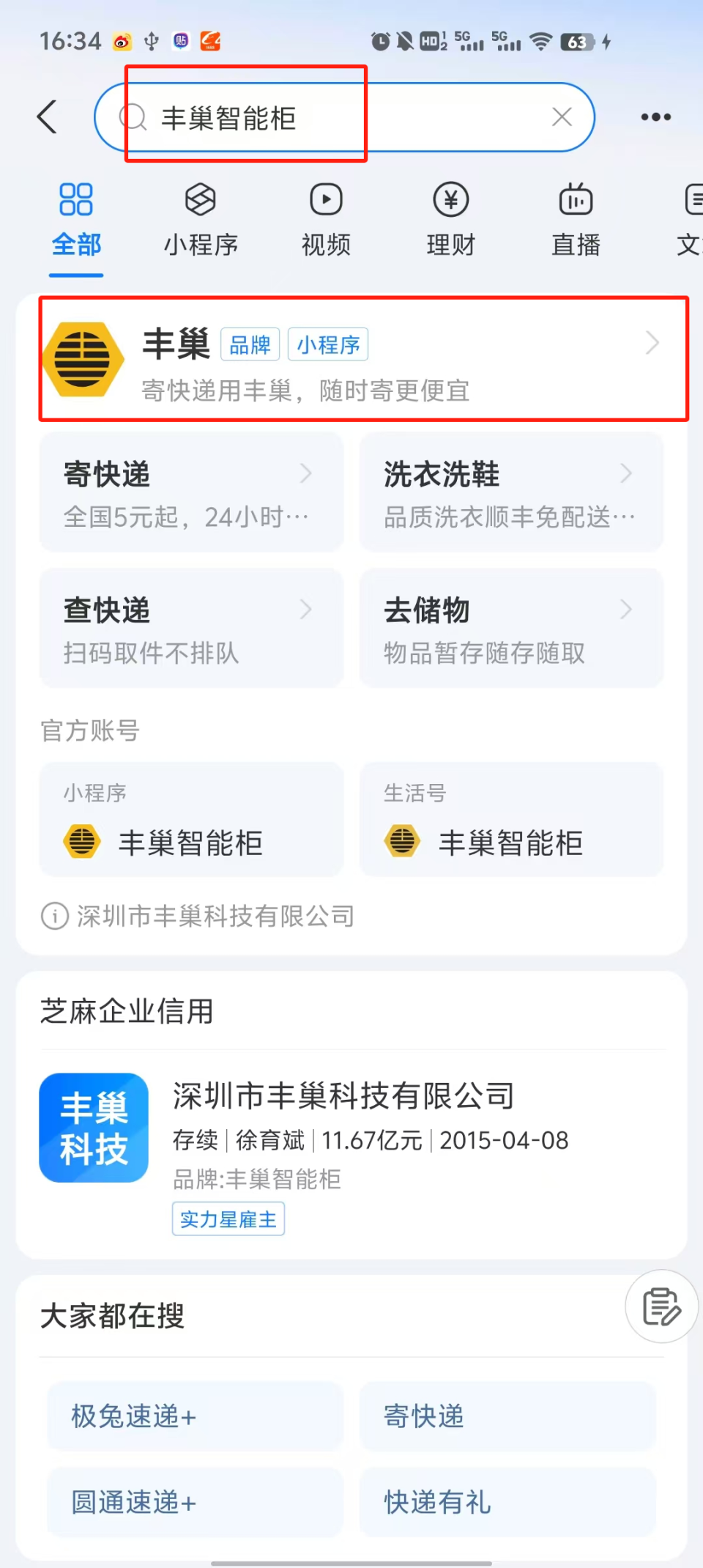703x1568 pixels.
Task: Click the clear-search X icon
Action: [x=561, y=117]
